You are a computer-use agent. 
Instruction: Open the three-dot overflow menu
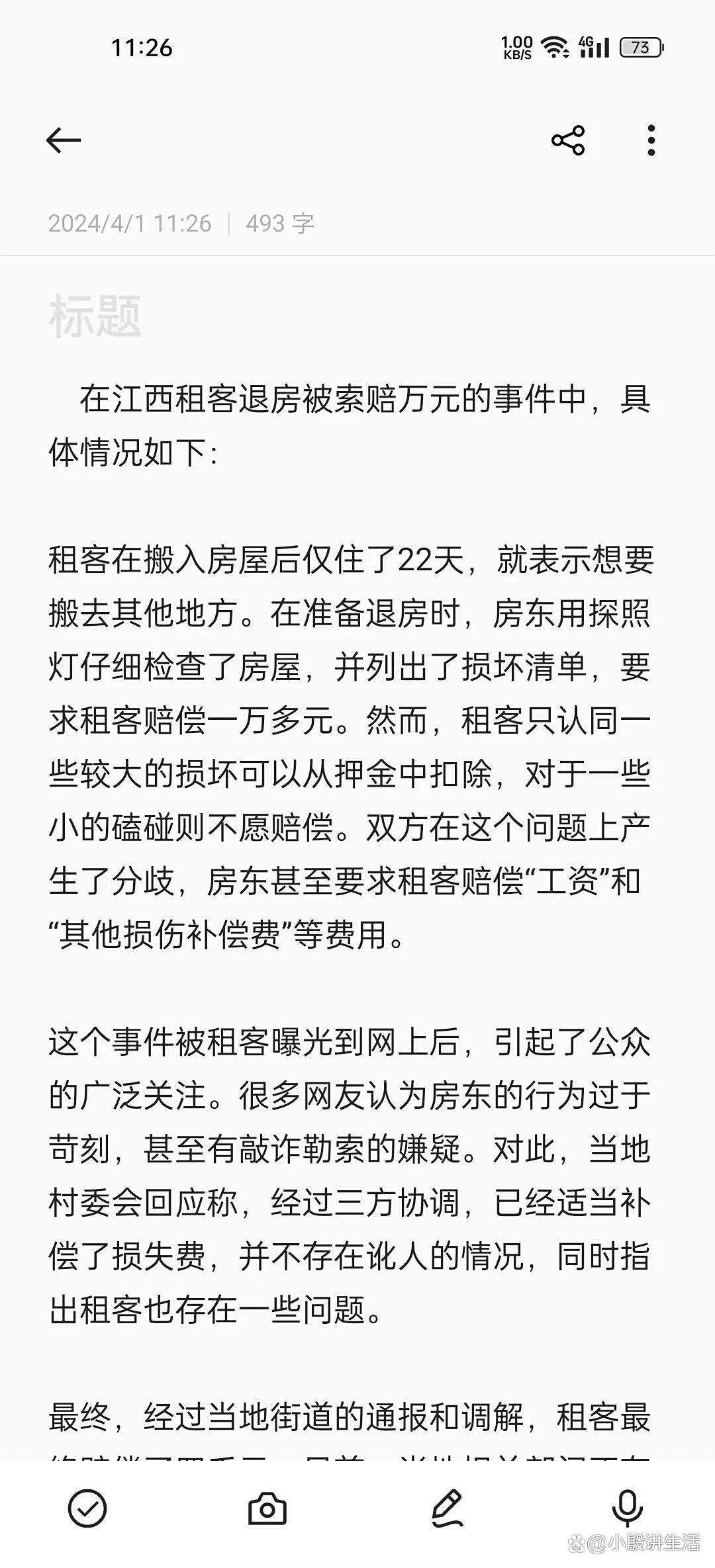tap(651, 140)
